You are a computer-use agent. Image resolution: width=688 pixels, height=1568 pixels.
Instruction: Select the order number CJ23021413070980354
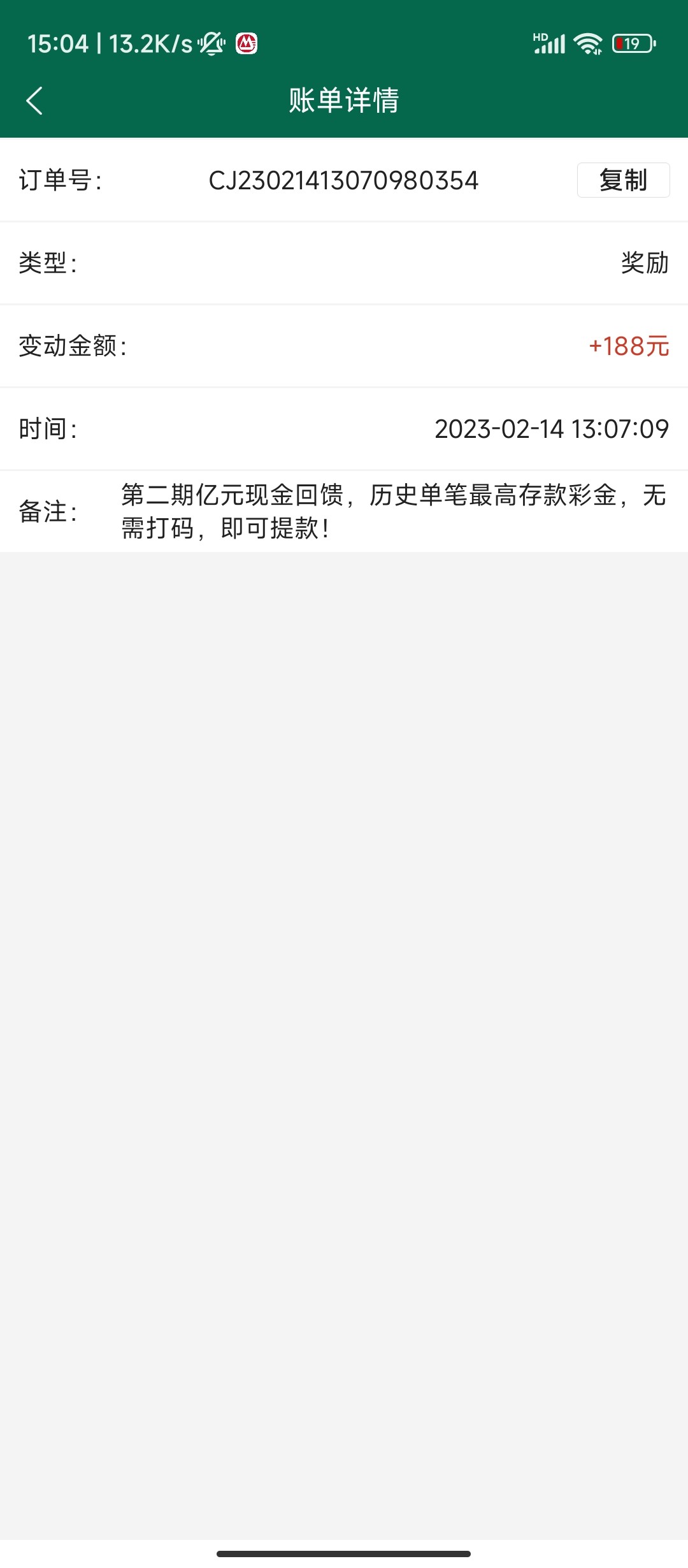345,180
